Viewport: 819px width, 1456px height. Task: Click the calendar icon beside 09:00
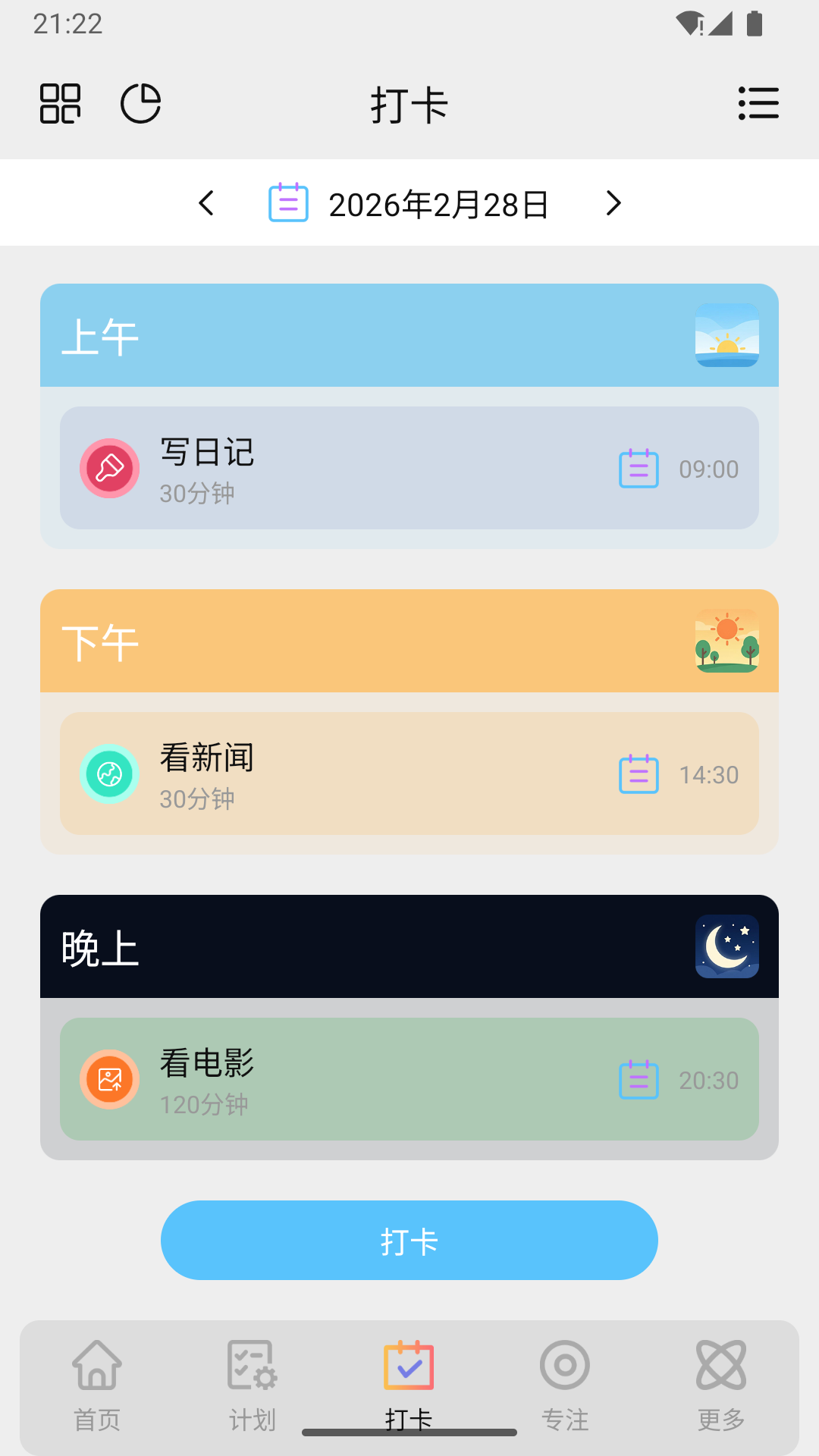point(638,469)
